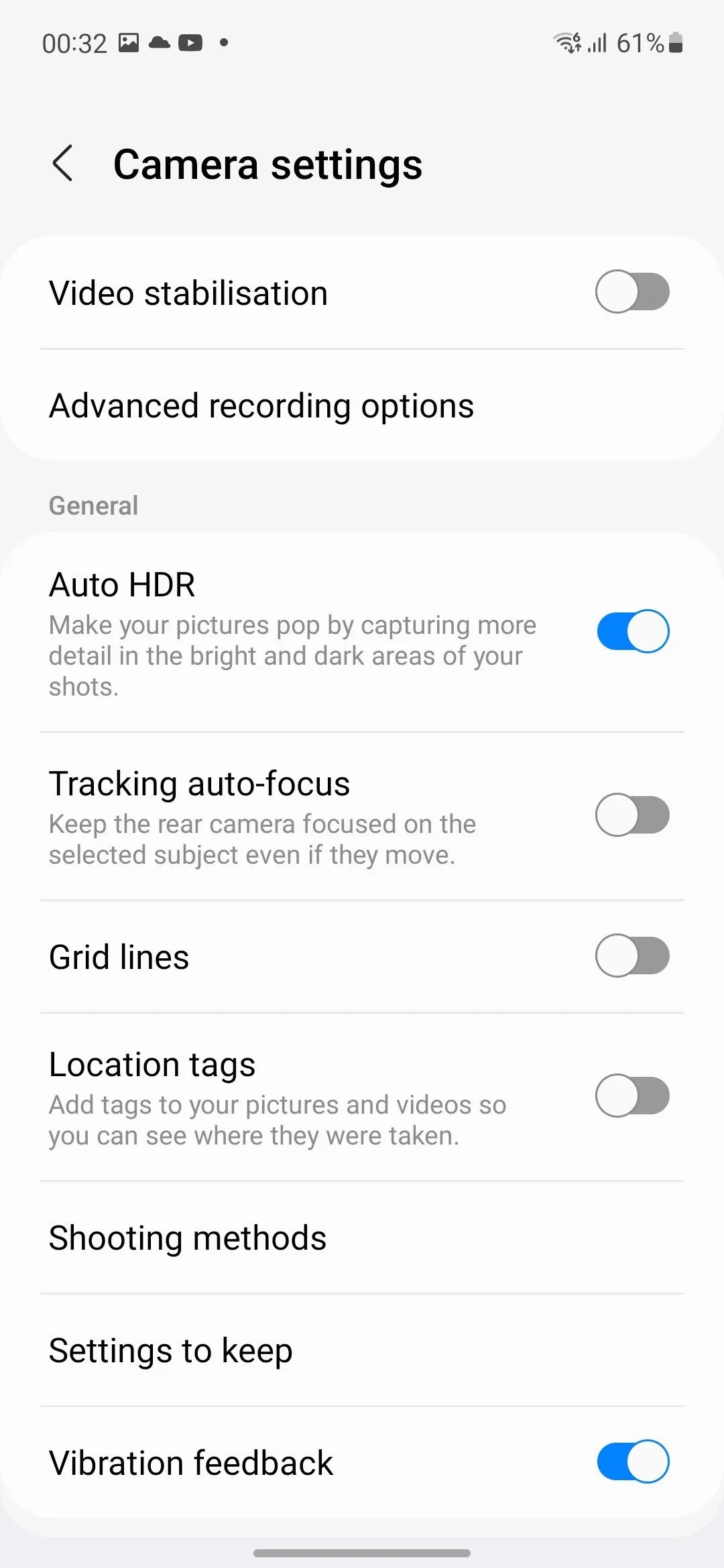
Task: Open Settings to keep
Action: pos(171,1350)
